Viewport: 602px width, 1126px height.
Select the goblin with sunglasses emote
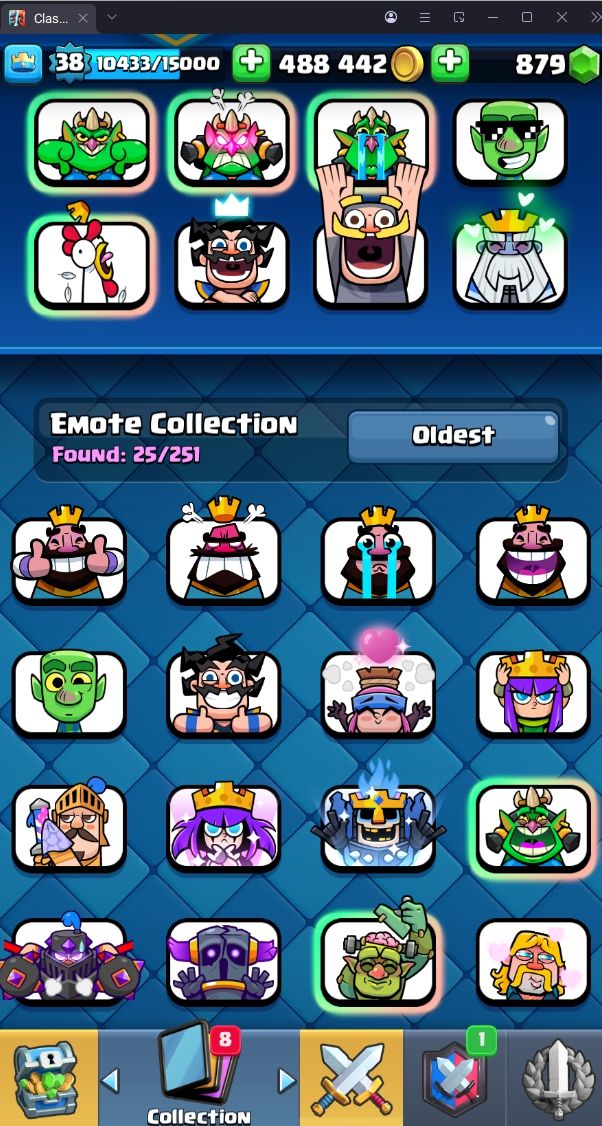pyautogui.click(x=510, y=141)
